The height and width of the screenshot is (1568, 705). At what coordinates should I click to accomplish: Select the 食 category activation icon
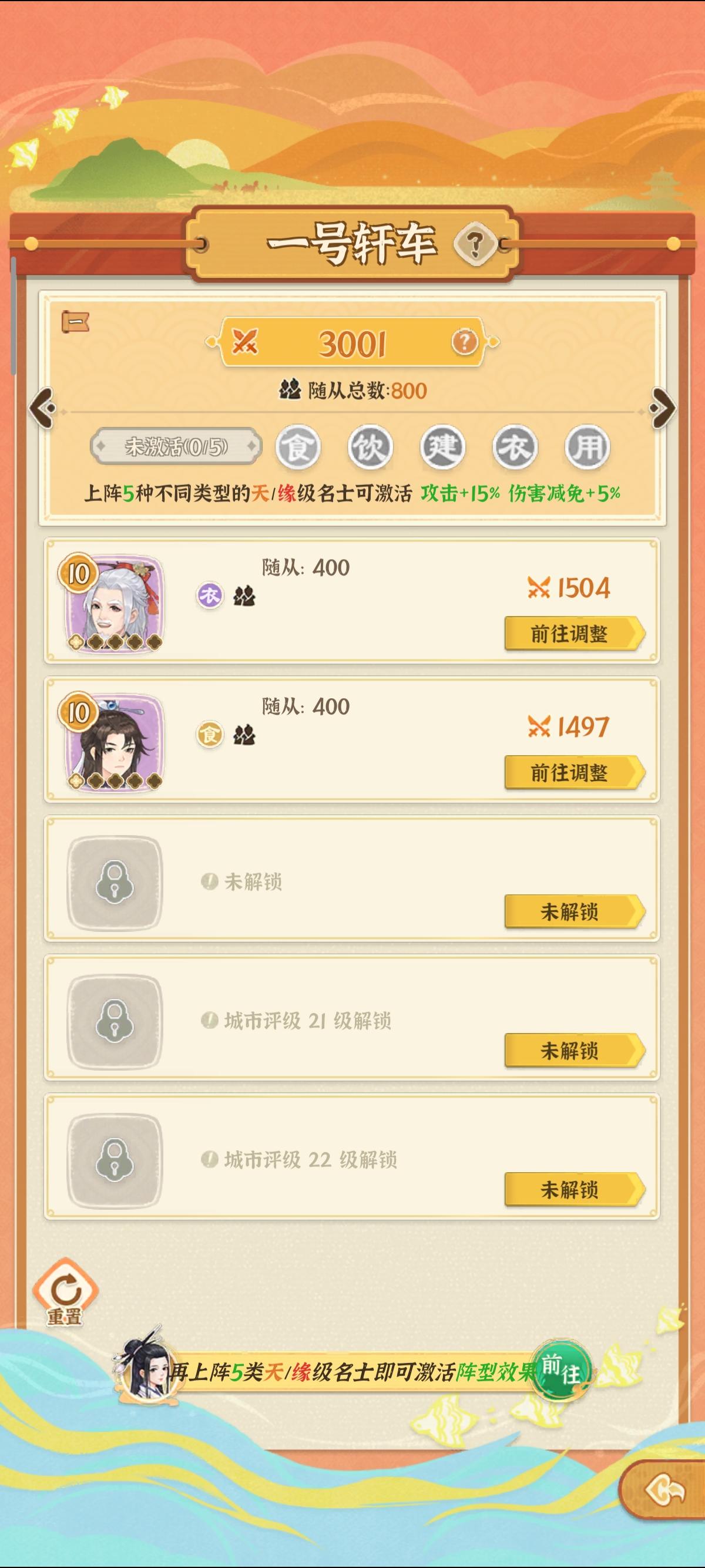pos(298,446)
